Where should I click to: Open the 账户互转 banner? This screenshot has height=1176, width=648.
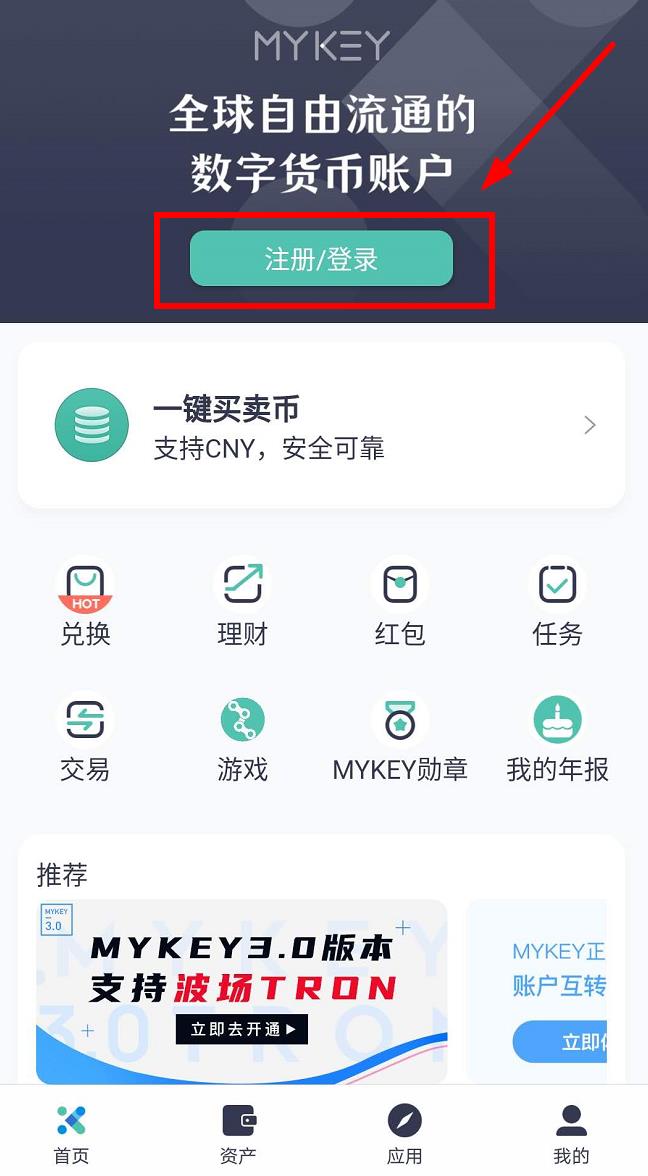545,991
